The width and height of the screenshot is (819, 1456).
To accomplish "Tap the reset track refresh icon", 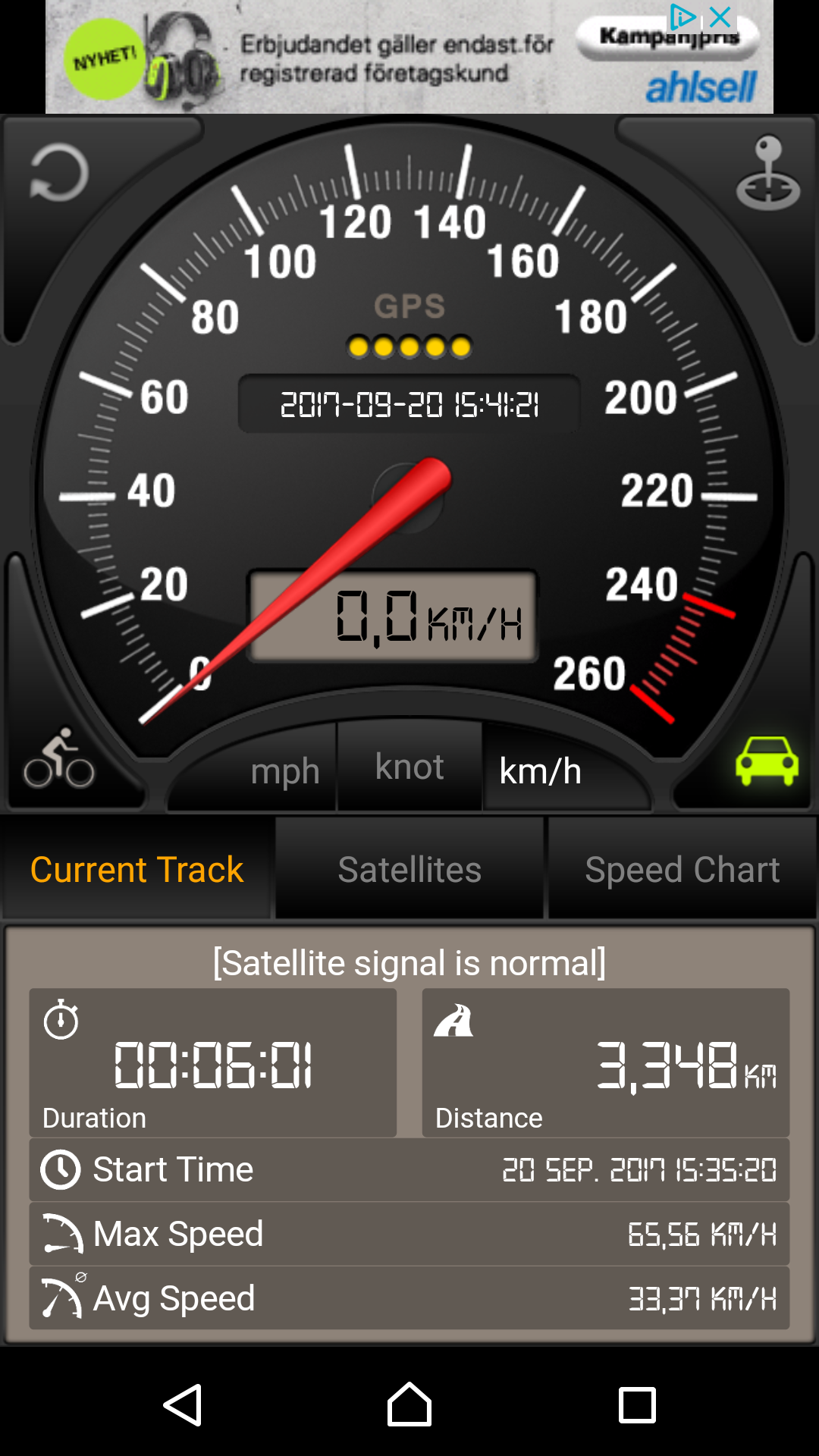I will pyautogui.click(x=59, y=173).
